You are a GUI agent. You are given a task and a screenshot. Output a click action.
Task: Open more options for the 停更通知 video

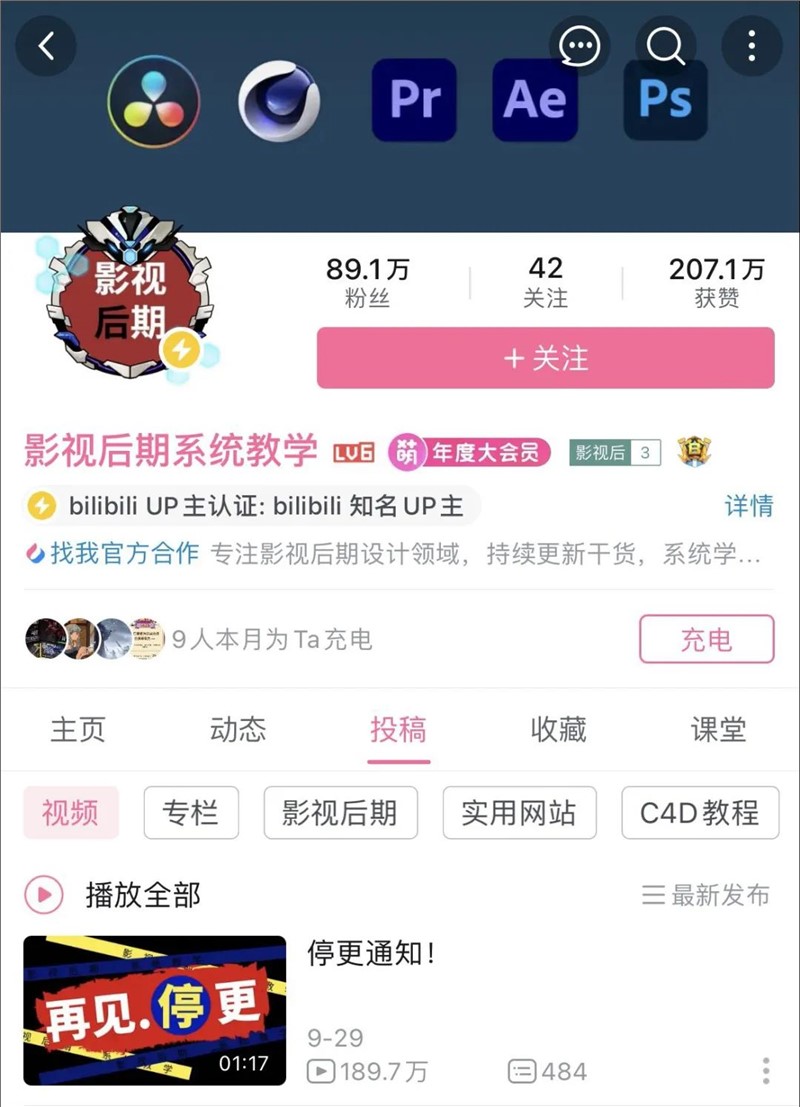(x=766, y=1070)
